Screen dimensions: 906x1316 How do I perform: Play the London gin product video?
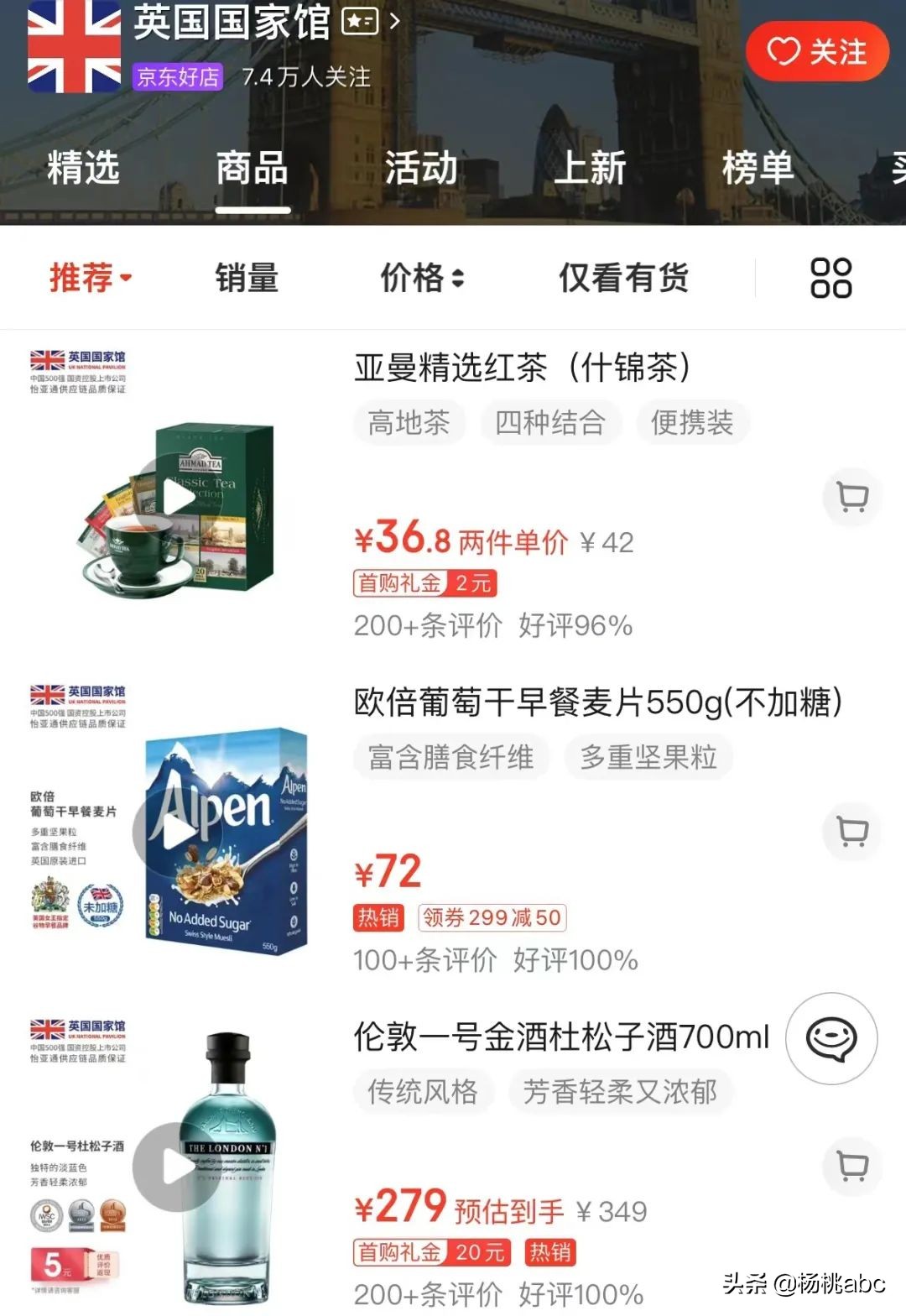click(x=176, y=1167)
